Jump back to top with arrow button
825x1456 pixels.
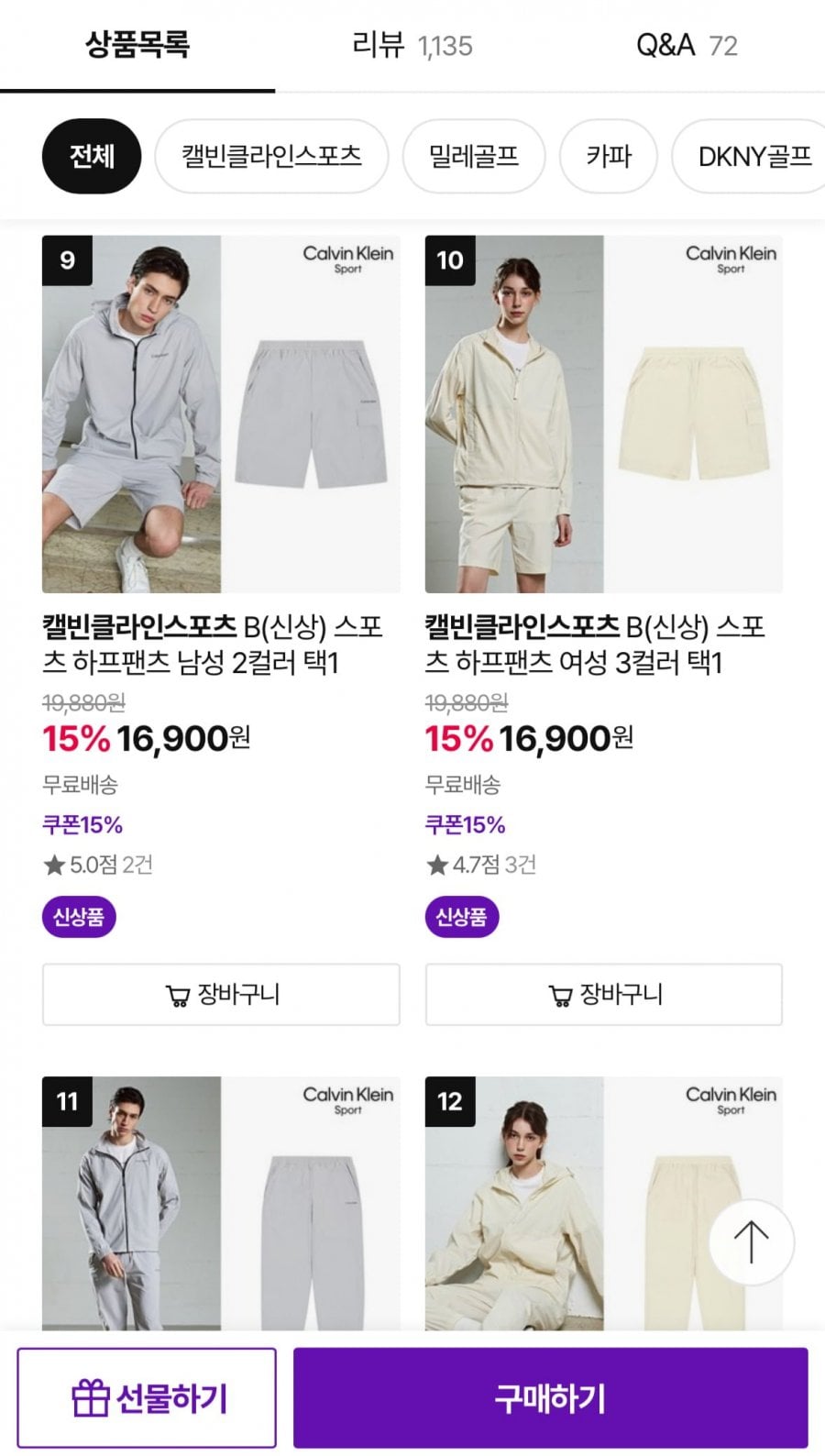(752, 1242)
